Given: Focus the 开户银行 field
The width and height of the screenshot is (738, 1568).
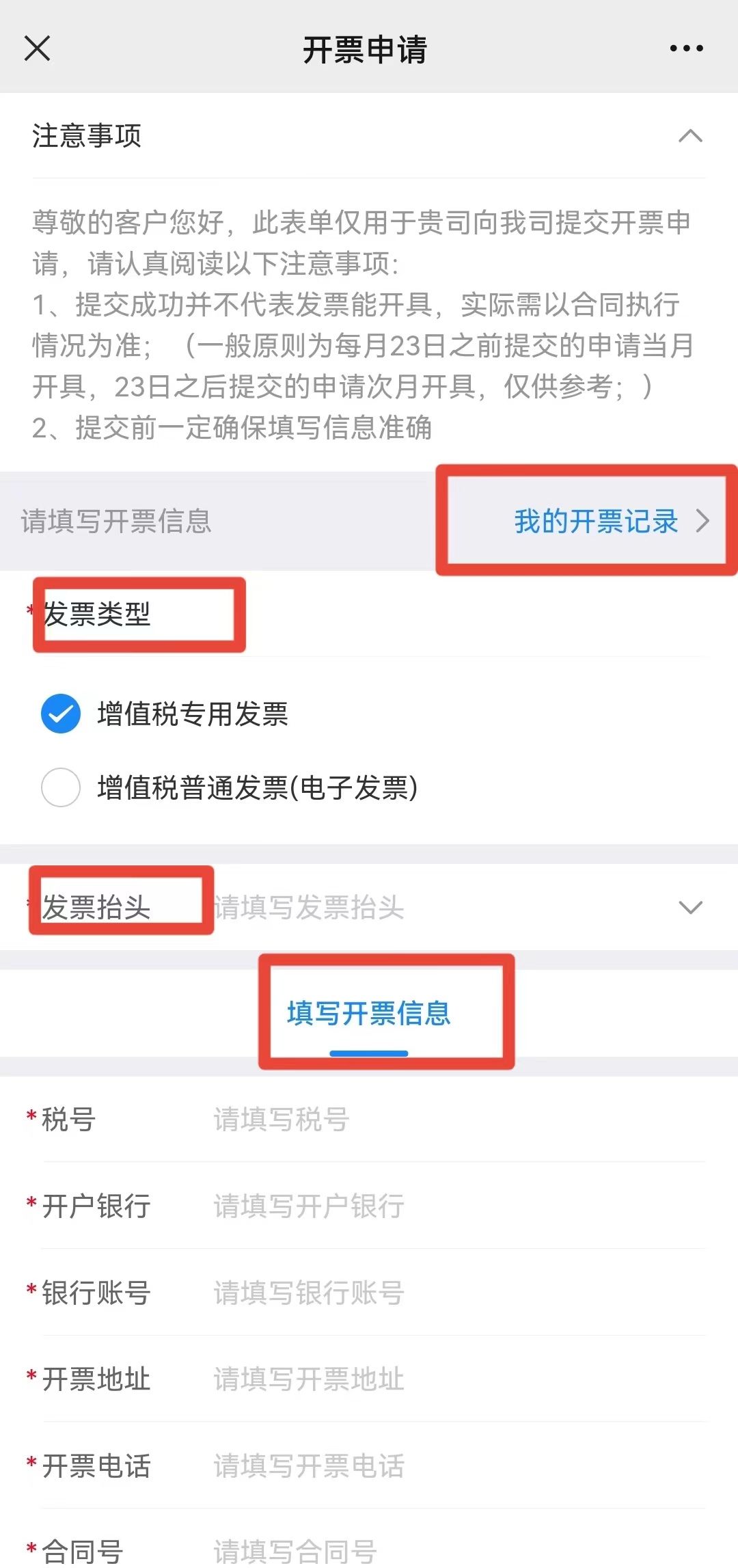Looking at the screenshot, I should [458, 1206].
